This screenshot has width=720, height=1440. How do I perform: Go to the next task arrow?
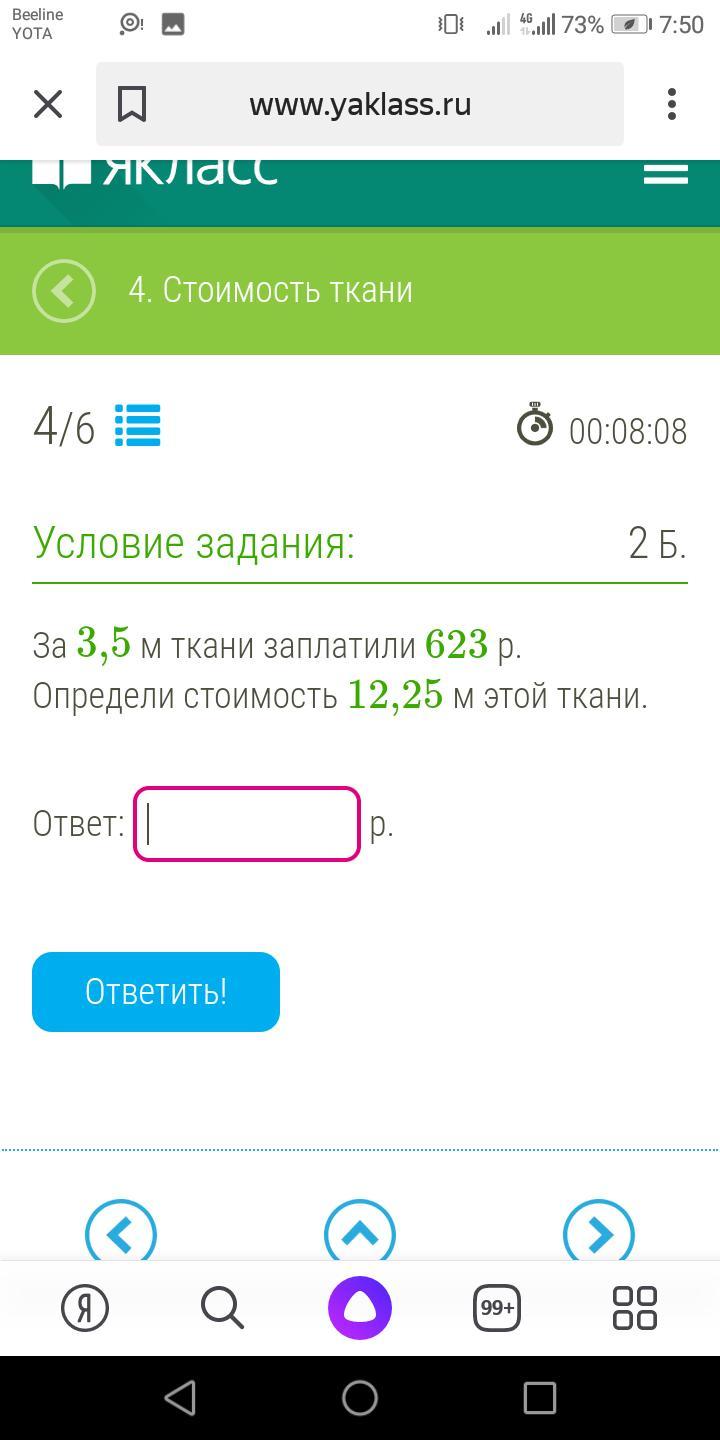[598, 1234]
